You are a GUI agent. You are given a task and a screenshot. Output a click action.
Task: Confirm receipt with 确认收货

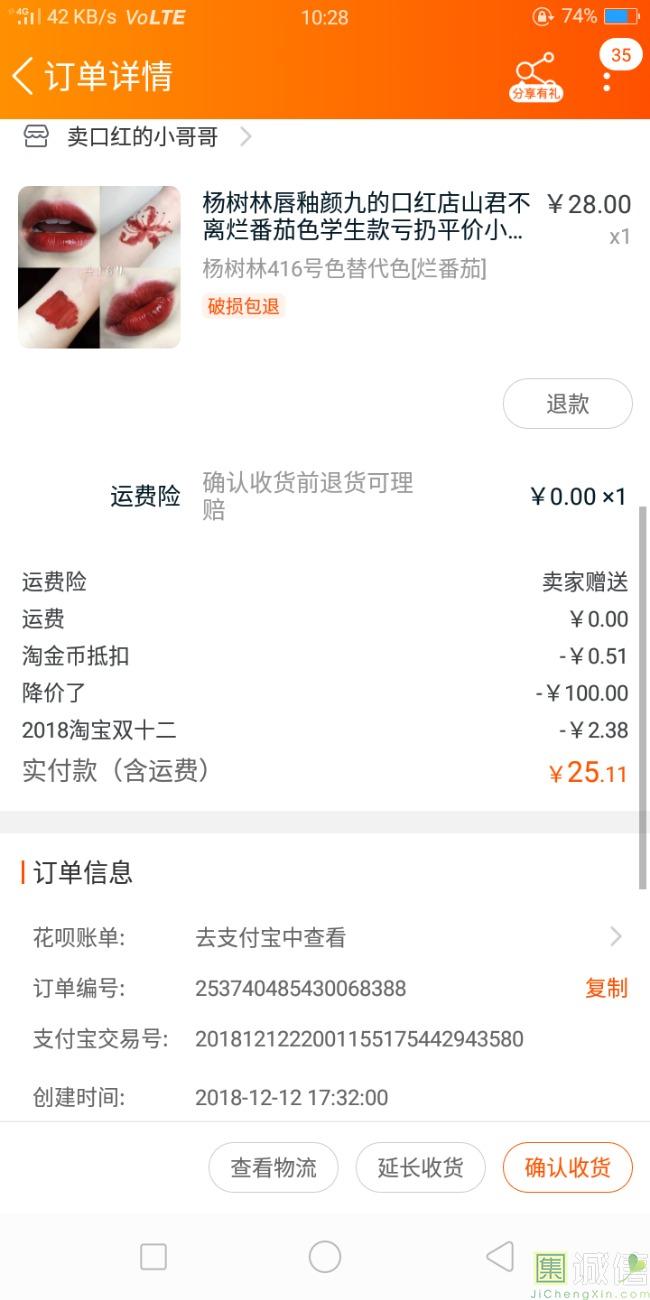tap(567, 1167)
